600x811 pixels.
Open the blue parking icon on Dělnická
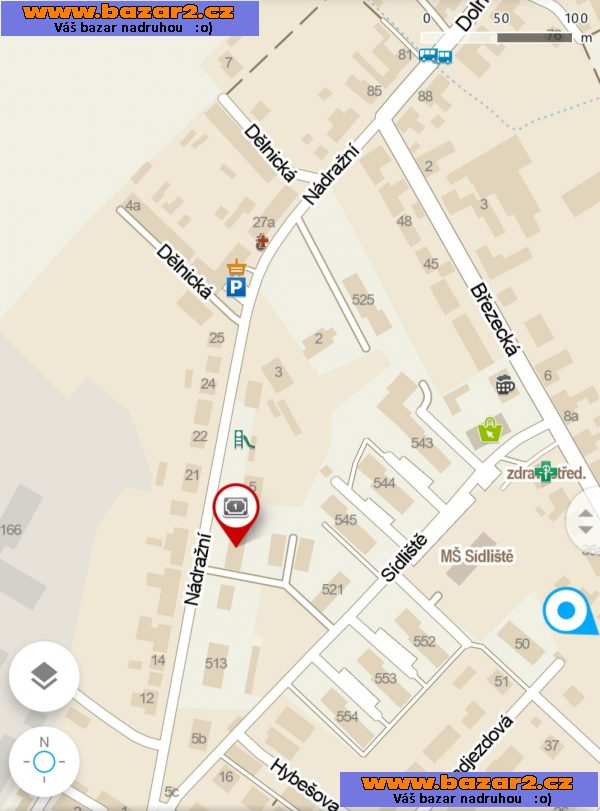(236, 288)
